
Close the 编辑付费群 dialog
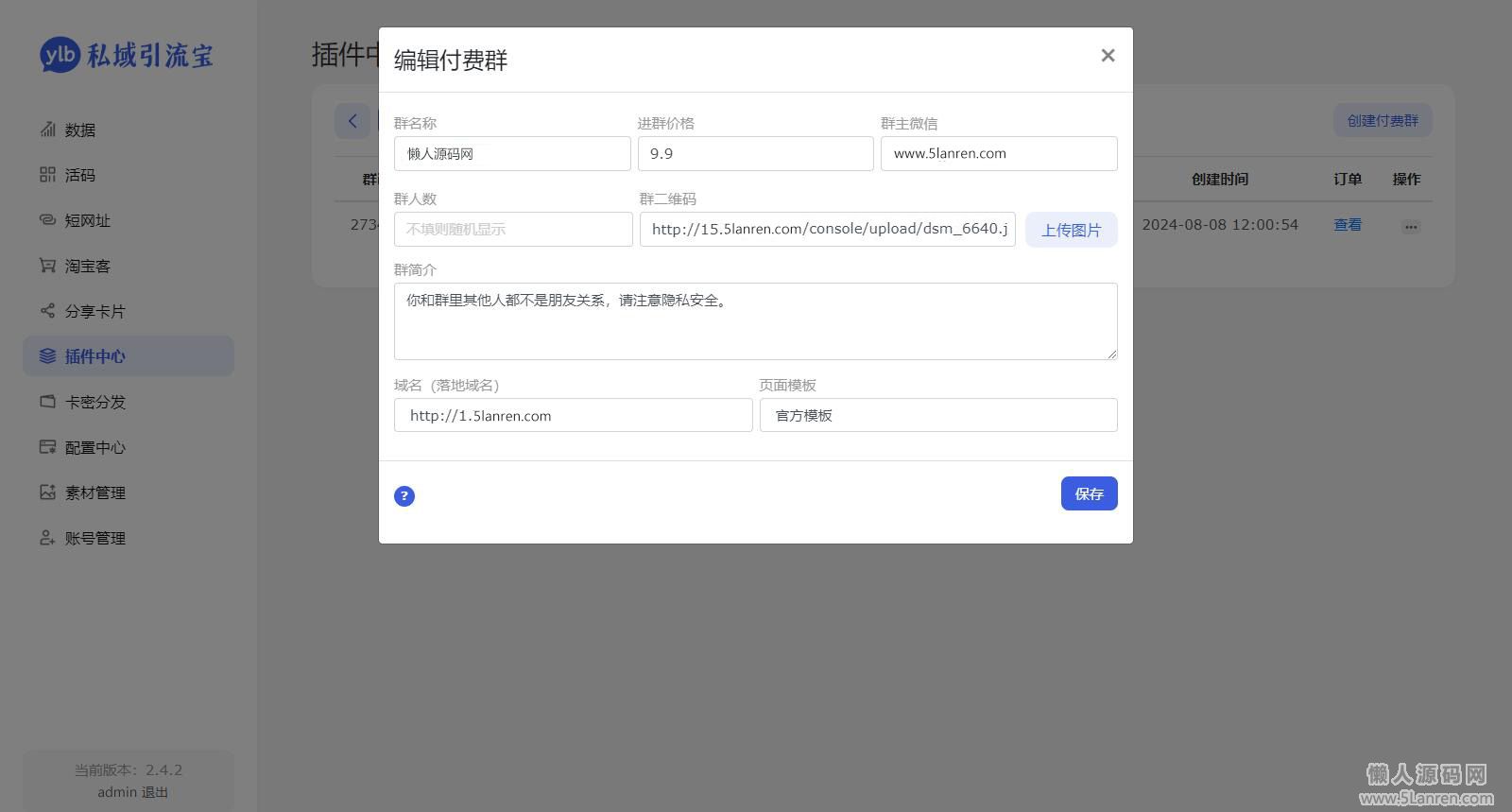pos(1108,56)
